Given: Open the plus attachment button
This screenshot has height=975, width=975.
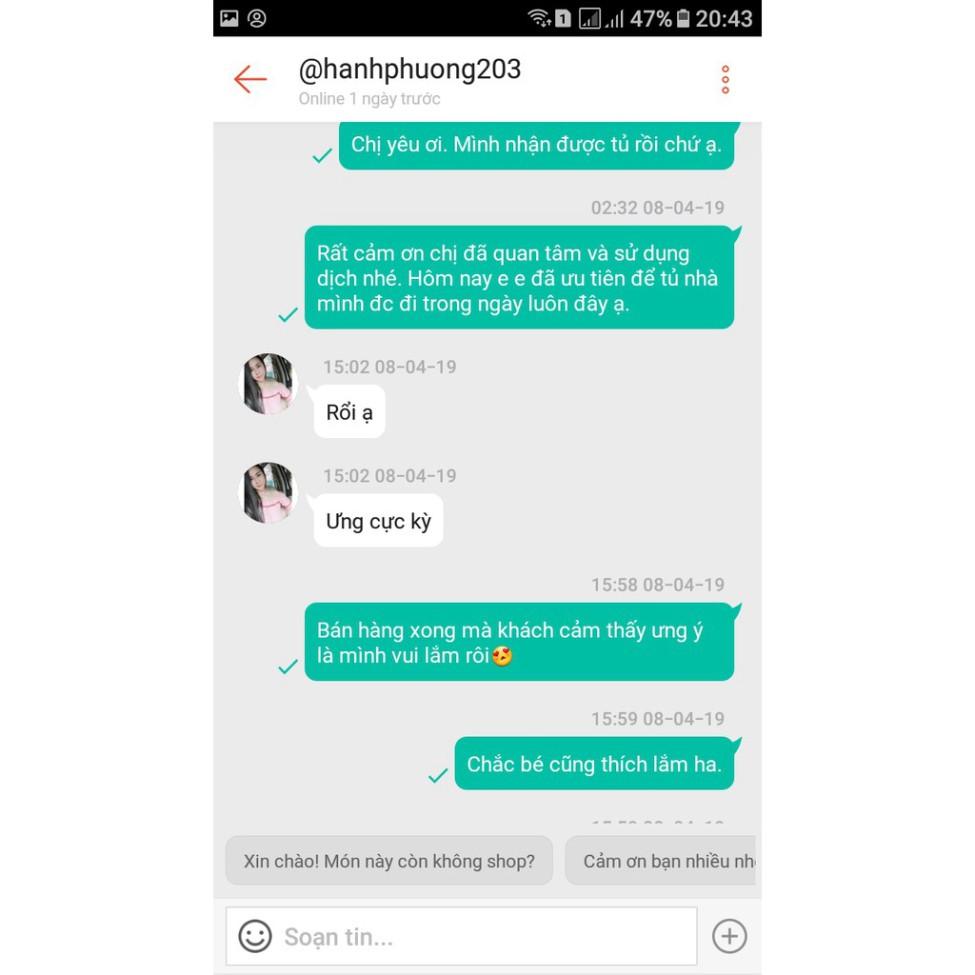Looking at the screenshot, I should pos(729,936).
